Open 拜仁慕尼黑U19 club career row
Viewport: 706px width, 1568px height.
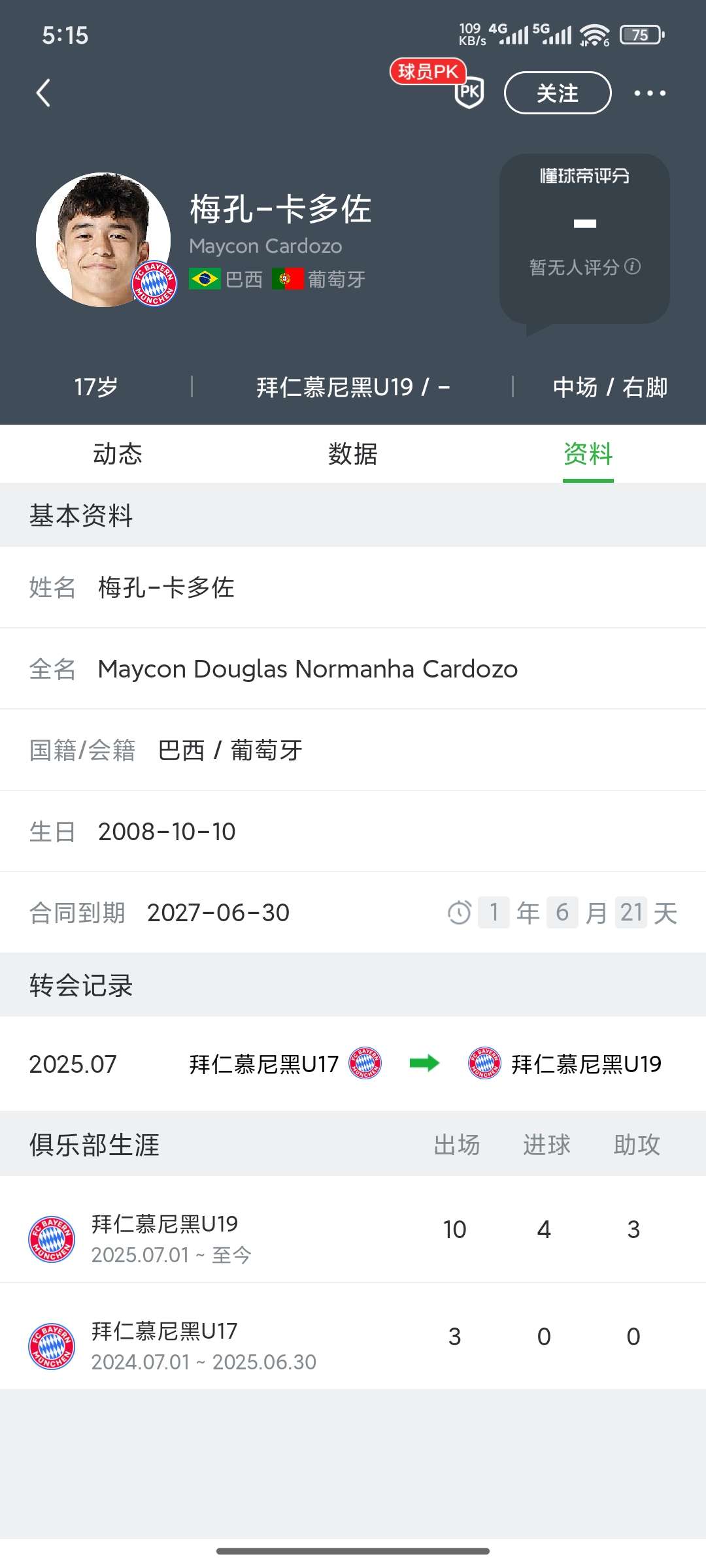[353, 1230]
